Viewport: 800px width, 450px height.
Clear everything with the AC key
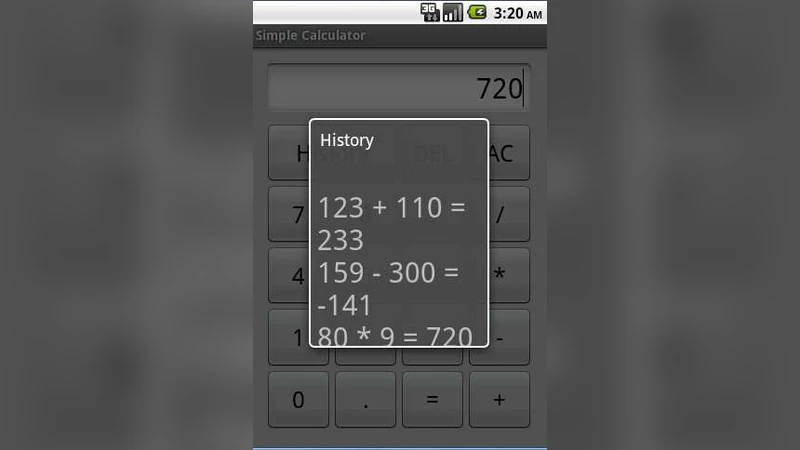509,153
